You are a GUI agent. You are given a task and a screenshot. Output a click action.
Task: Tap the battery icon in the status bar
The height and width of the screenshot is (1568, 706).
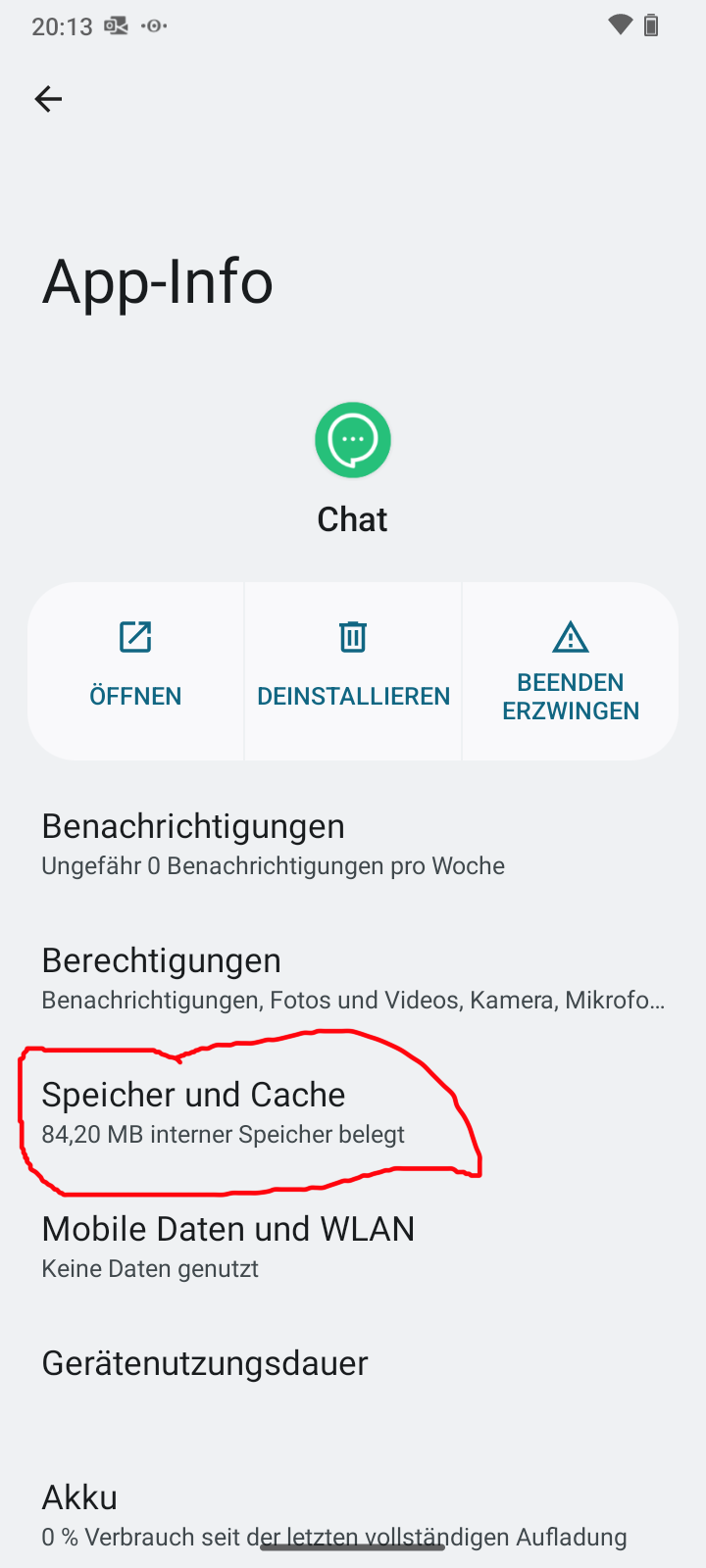651,25
